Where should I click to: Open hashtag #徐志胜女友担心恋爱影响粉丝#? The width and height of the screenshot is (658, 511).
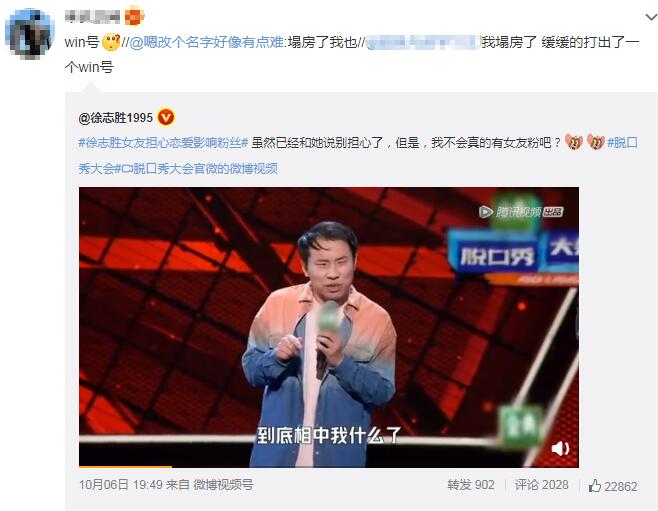point(162,143)
